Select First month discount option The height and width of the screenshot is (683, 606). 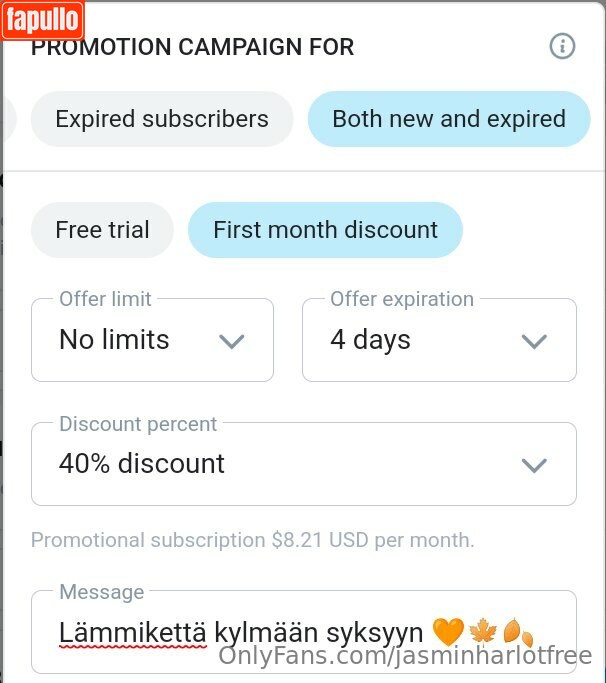click(325, 230)
